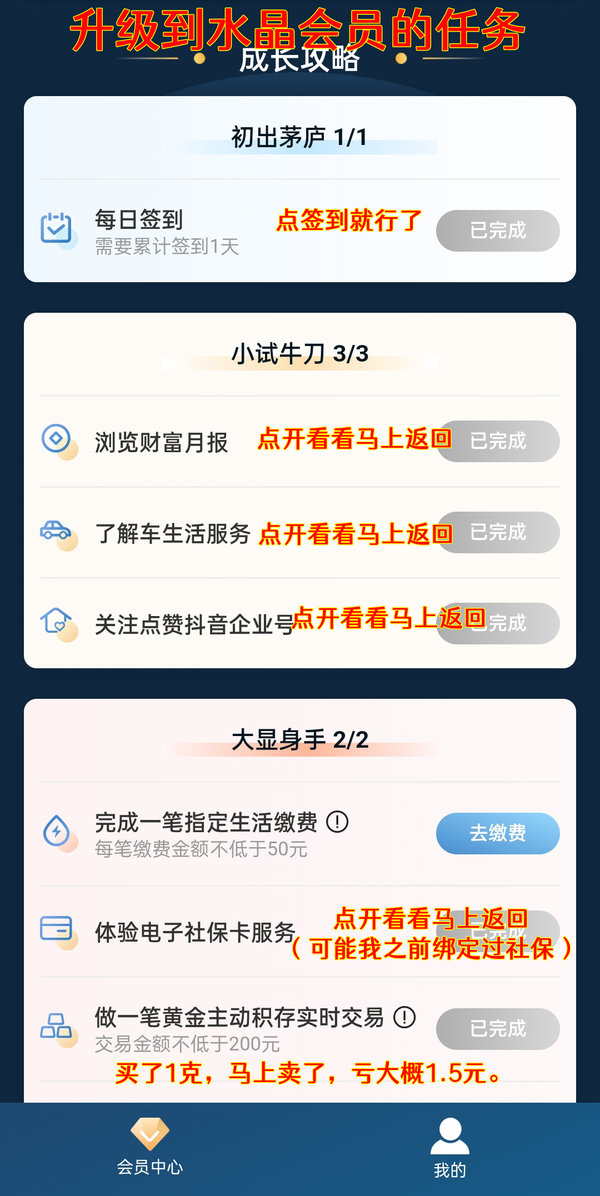Open info icon beside 完成一笔指定生活缴费
The image size is (600, 1196).
coord(337,822)
